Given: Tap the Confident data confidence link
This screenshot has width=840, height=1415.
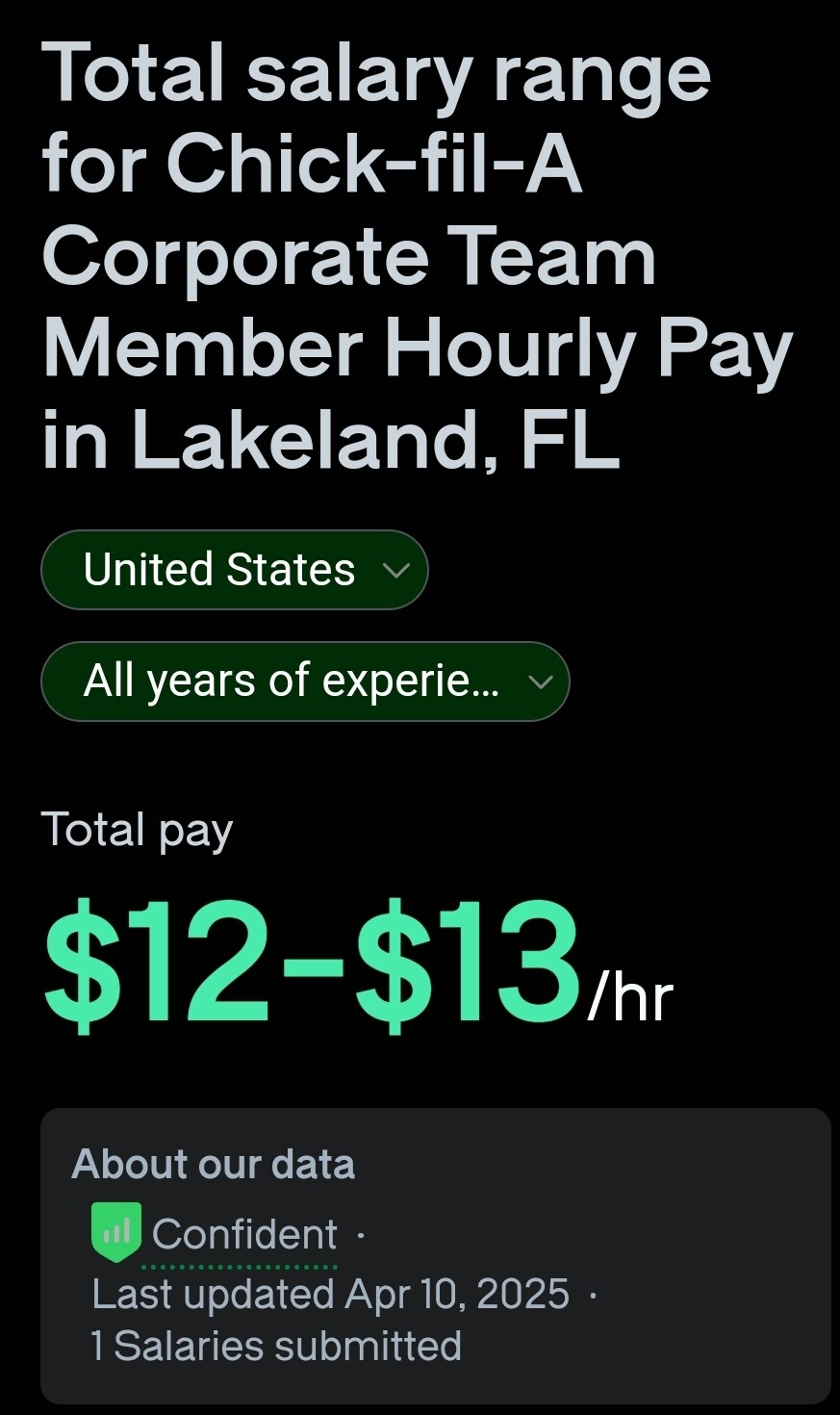Looking at the screenshot, I should click(243, 1235).
